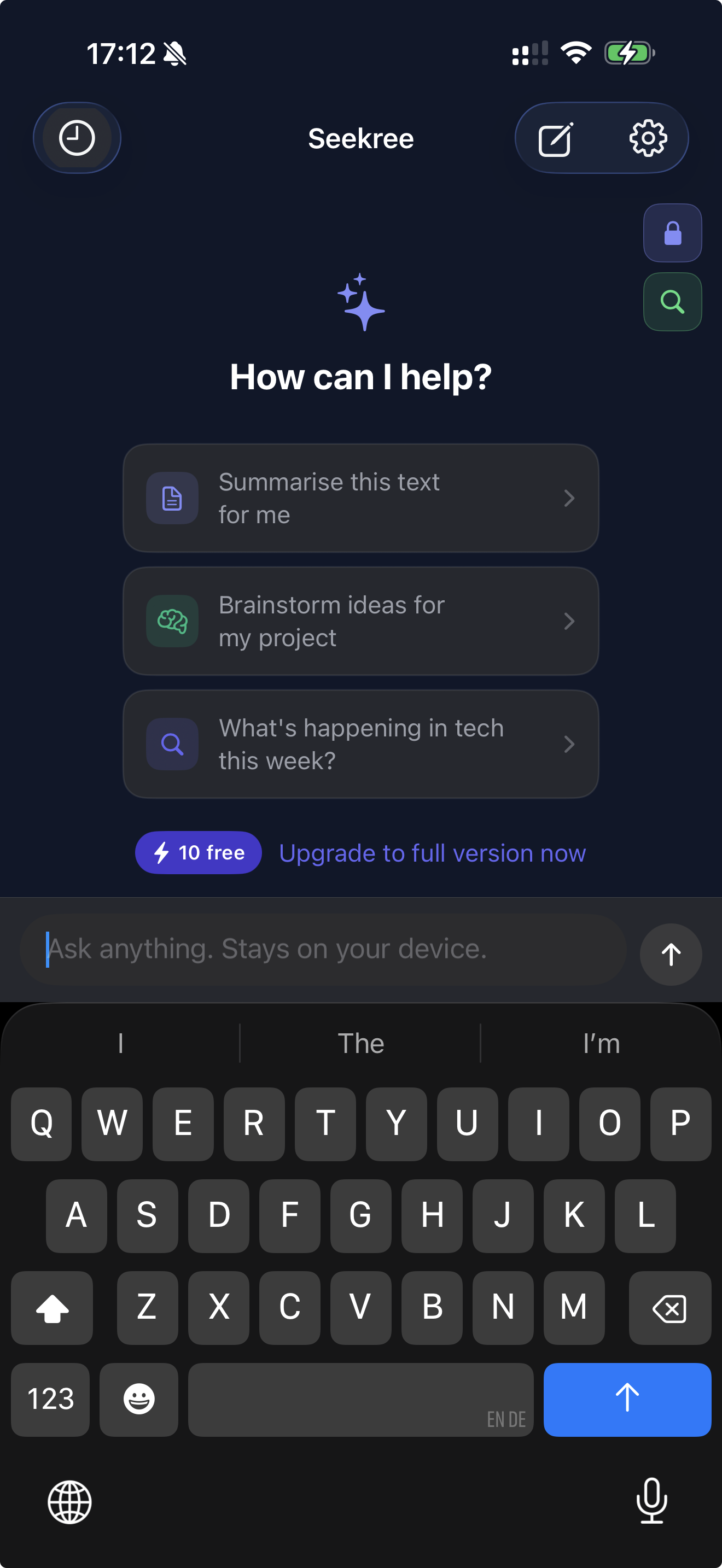Start voice input with microphone icon
The image size is (722, 1568).
click(651, 1503)
